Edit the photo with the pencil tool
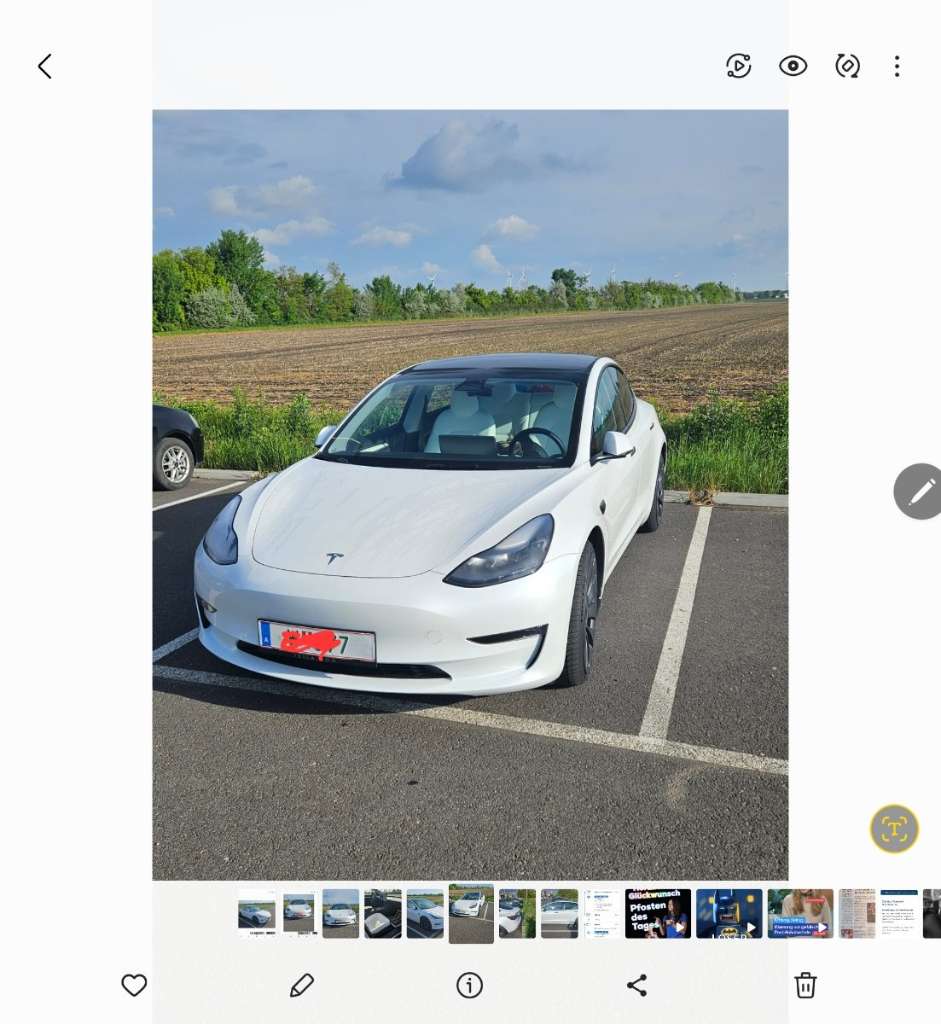The image size is (941, 1024). click(301, 985)
